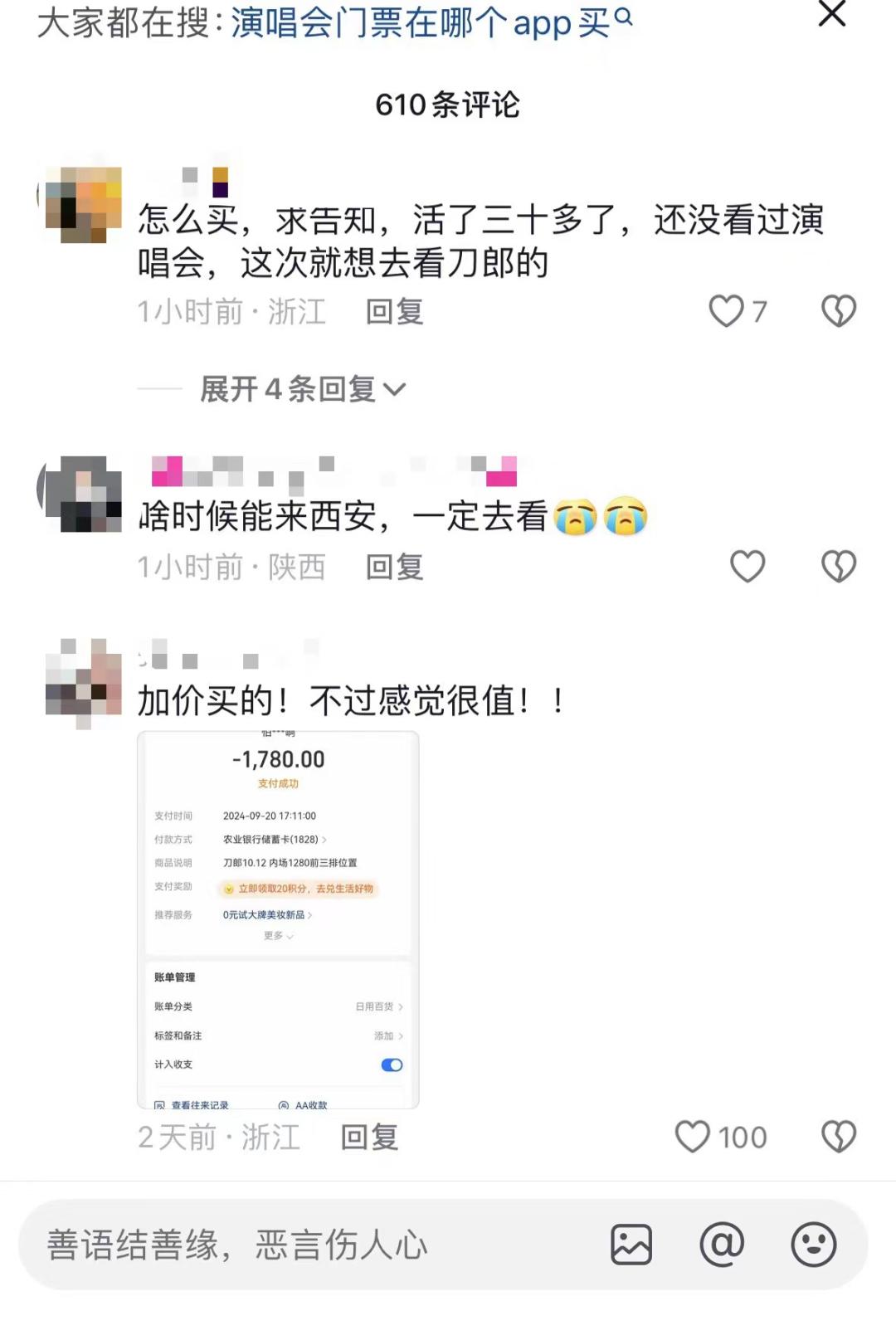Screen dimensions: 896x1335
Task: Reply to the 加价买的 comment
Action: (x=370, y=1138)
